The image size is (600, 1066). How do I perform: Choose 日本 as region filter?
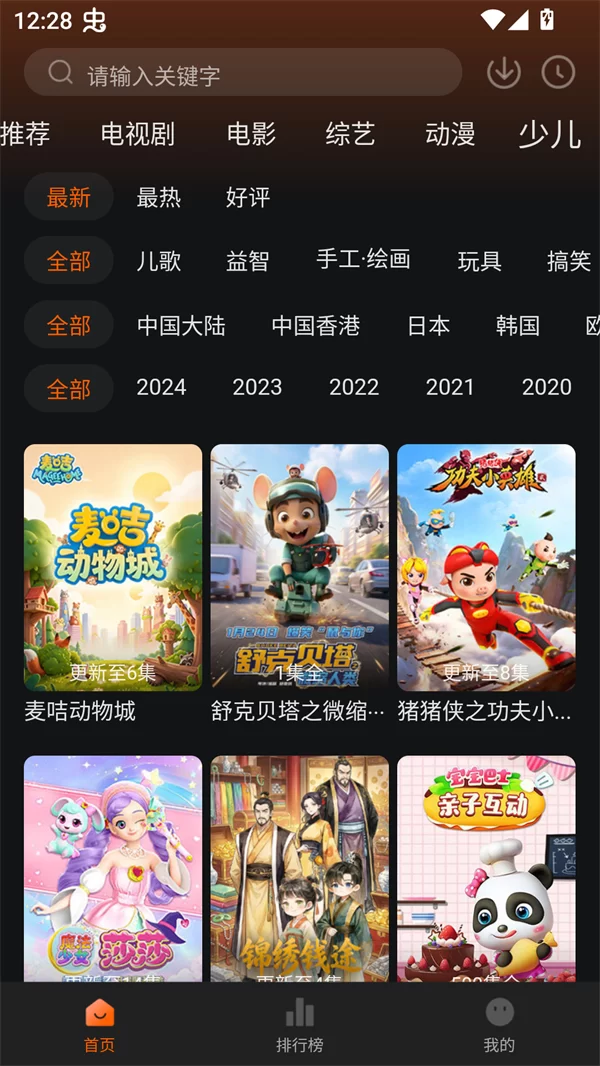pyautogui.click(x=428, y=325)
